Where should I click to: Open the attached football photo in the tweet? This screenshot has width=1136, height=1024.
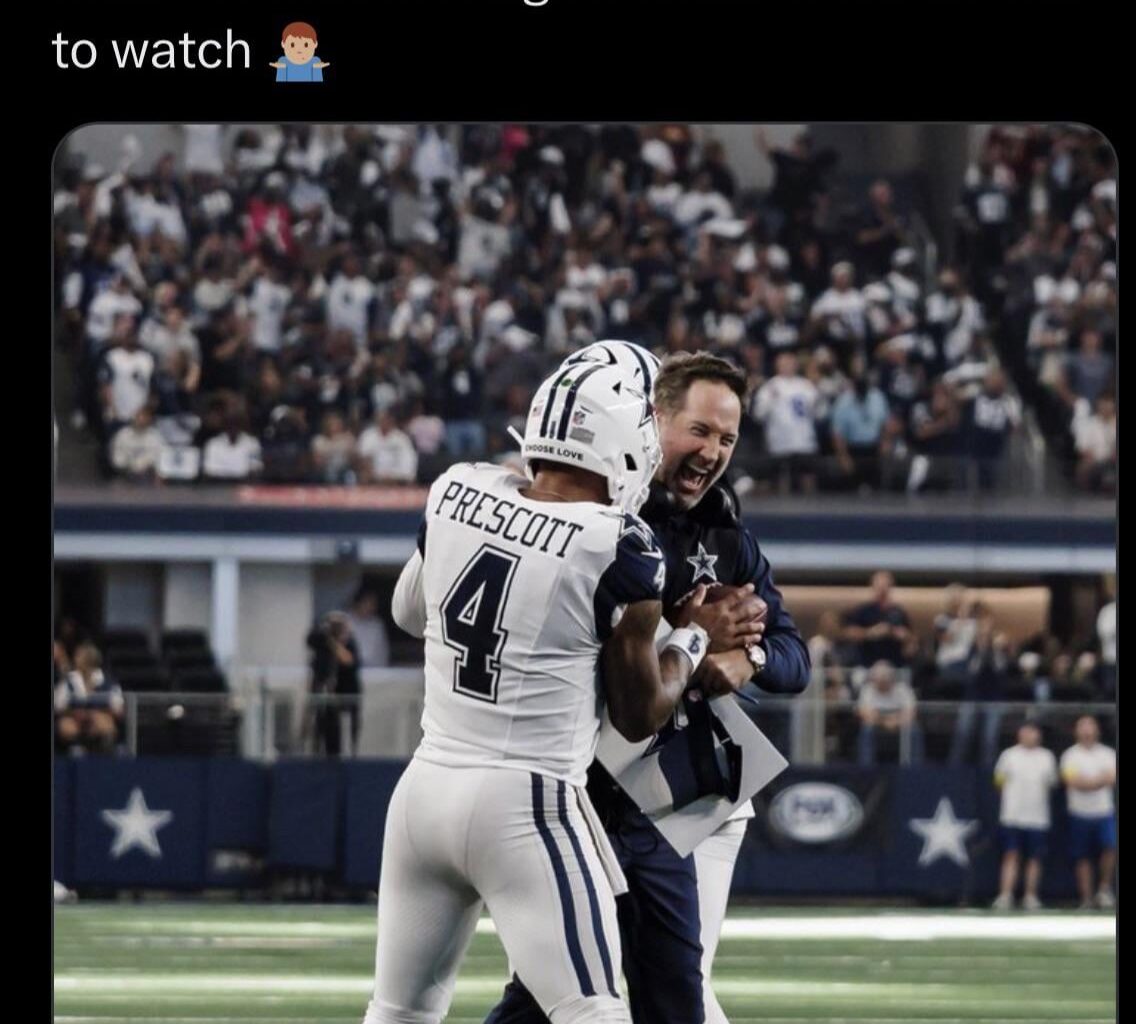pyautogui.click(x=585, y=572)
